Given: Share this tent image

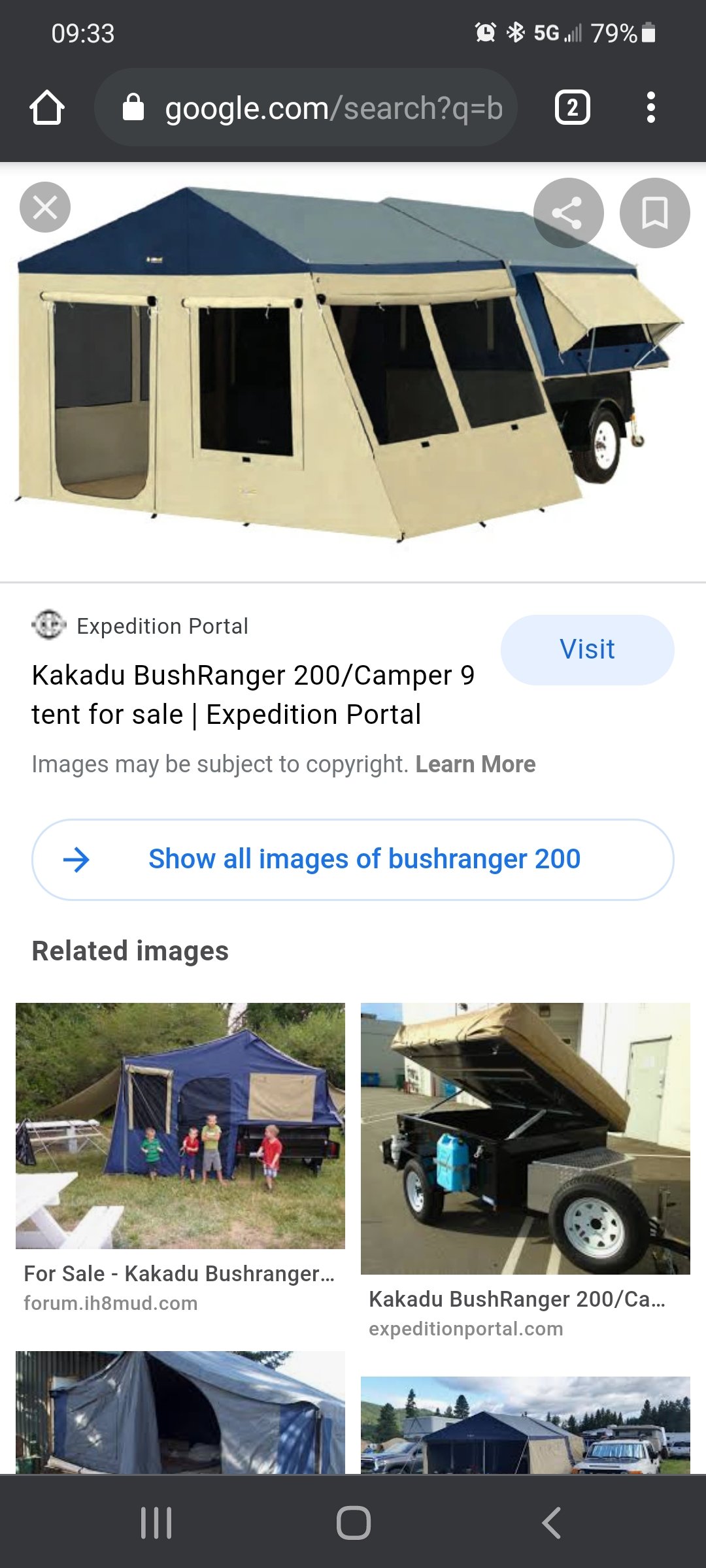Looking at the screenshot, I should click(x=568, y=213).
